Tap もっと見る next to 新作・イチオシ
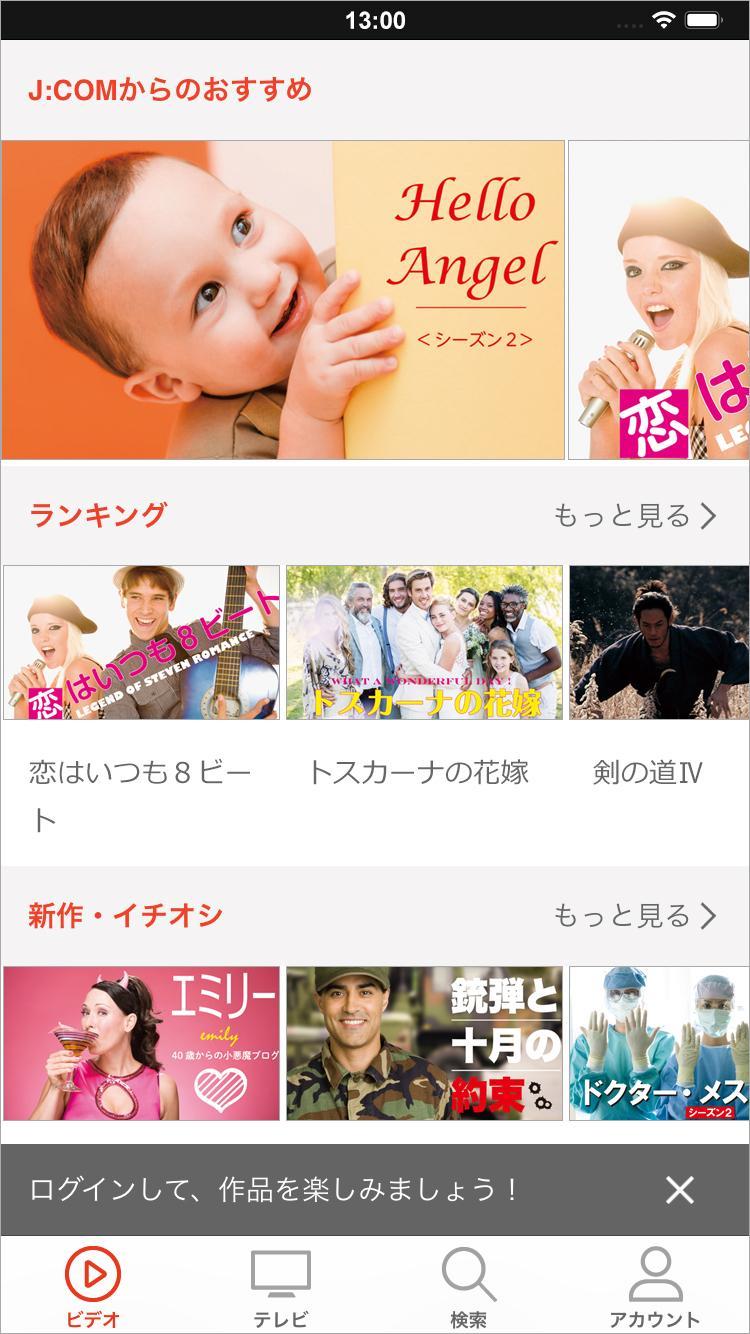750x1334 pixels. pos(635,915)
